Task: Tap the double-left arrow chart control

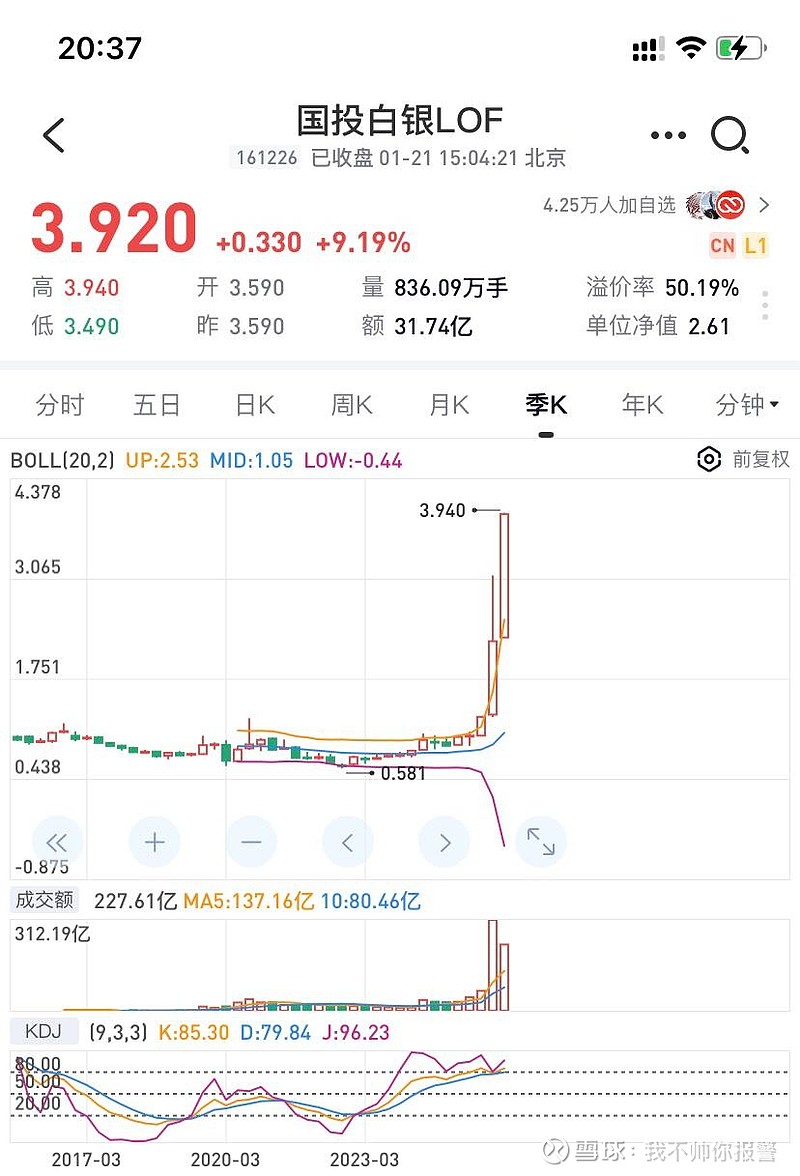Action: [57, 842]
